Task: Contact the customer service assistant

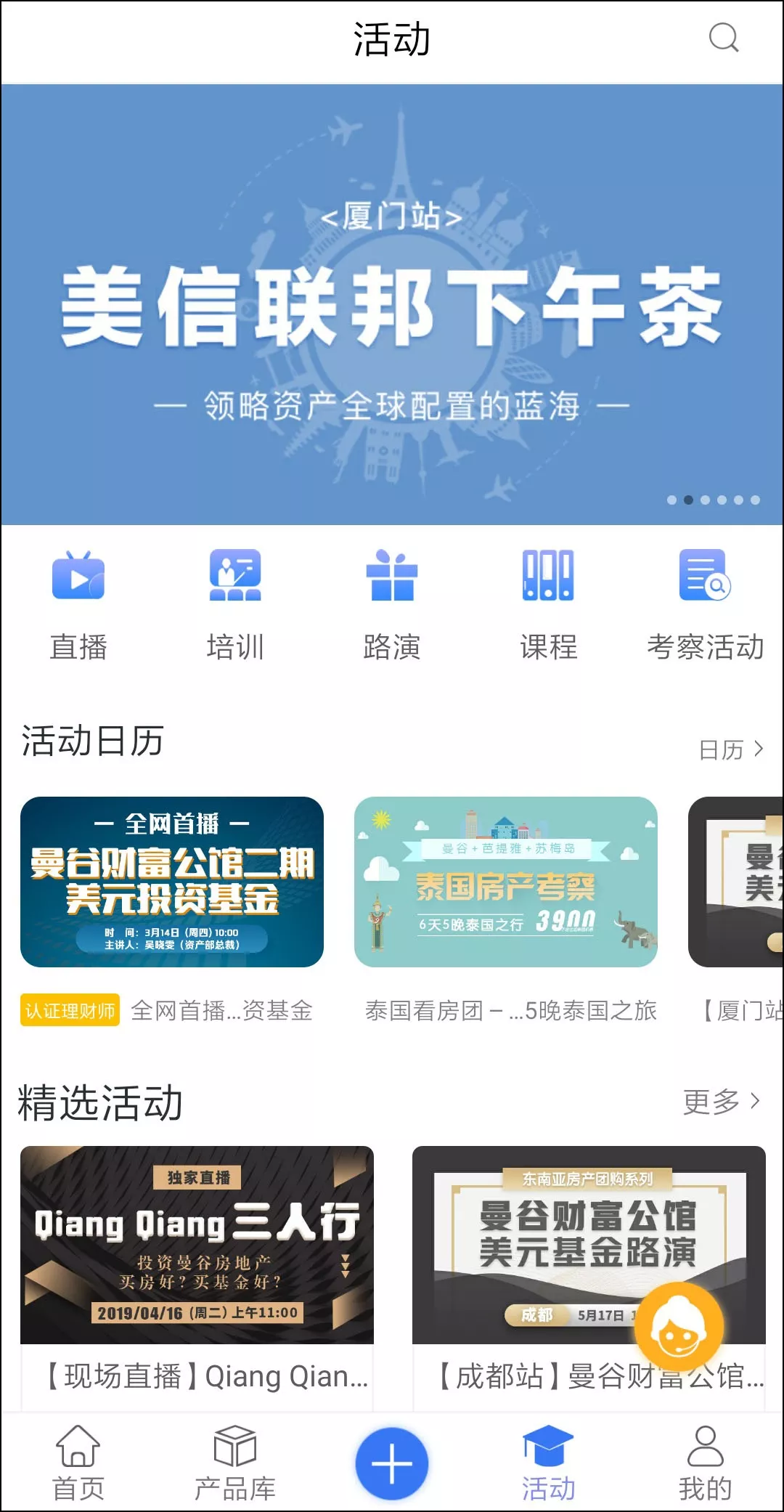Action: [678, 1326]
